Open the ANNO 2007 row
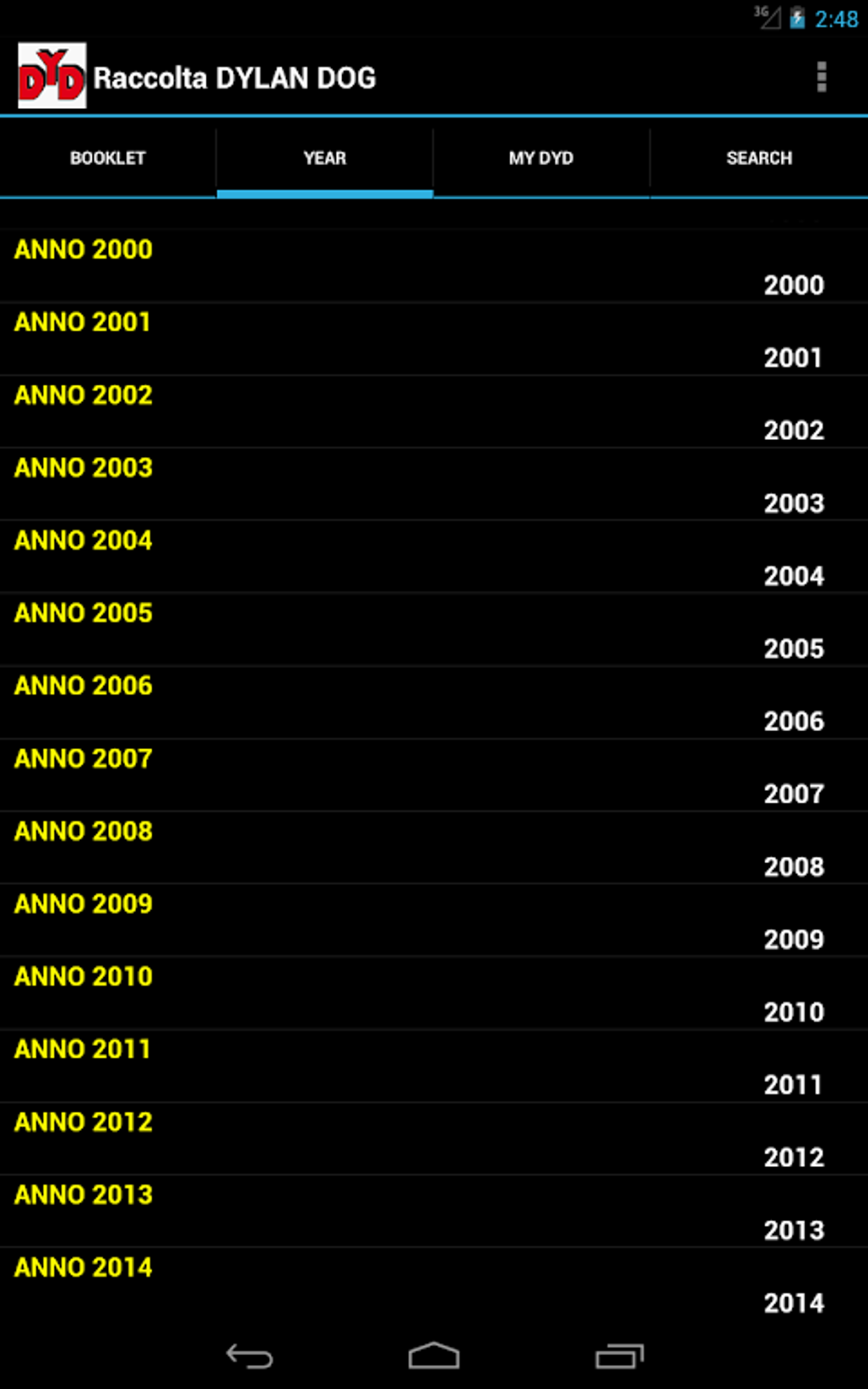868x1389 pixels. tap(434, 775)
